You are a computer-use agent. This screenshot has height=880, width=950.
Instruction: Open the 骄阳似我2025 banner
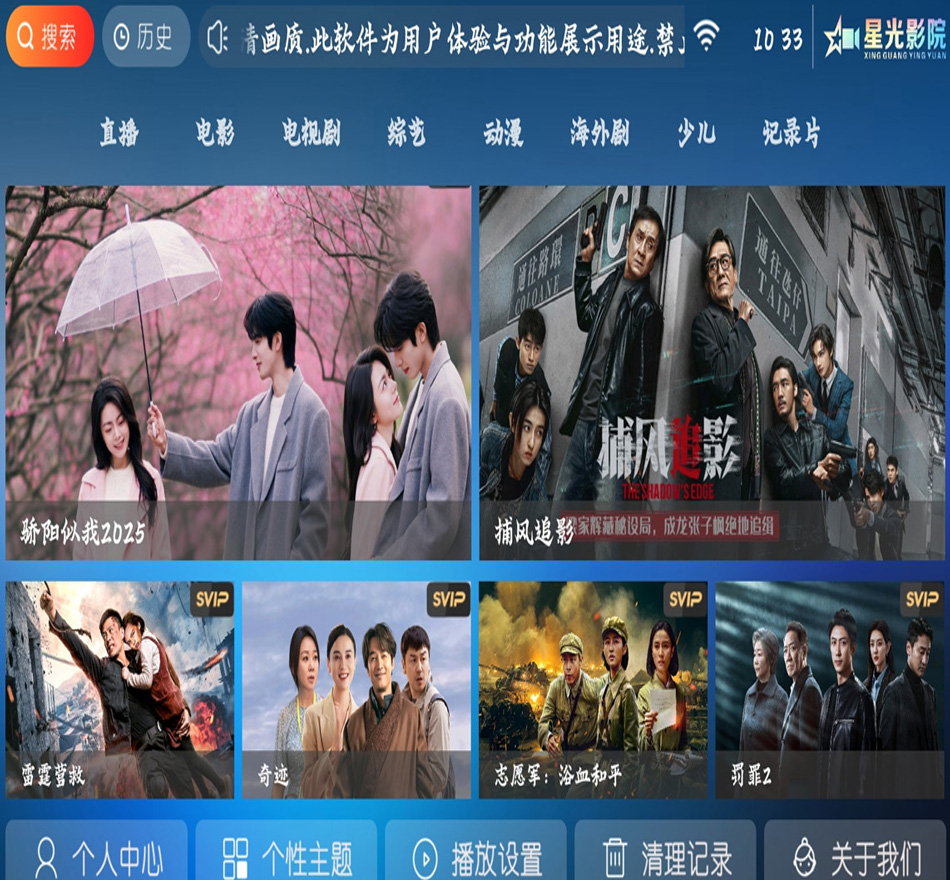tap(238, 372)
